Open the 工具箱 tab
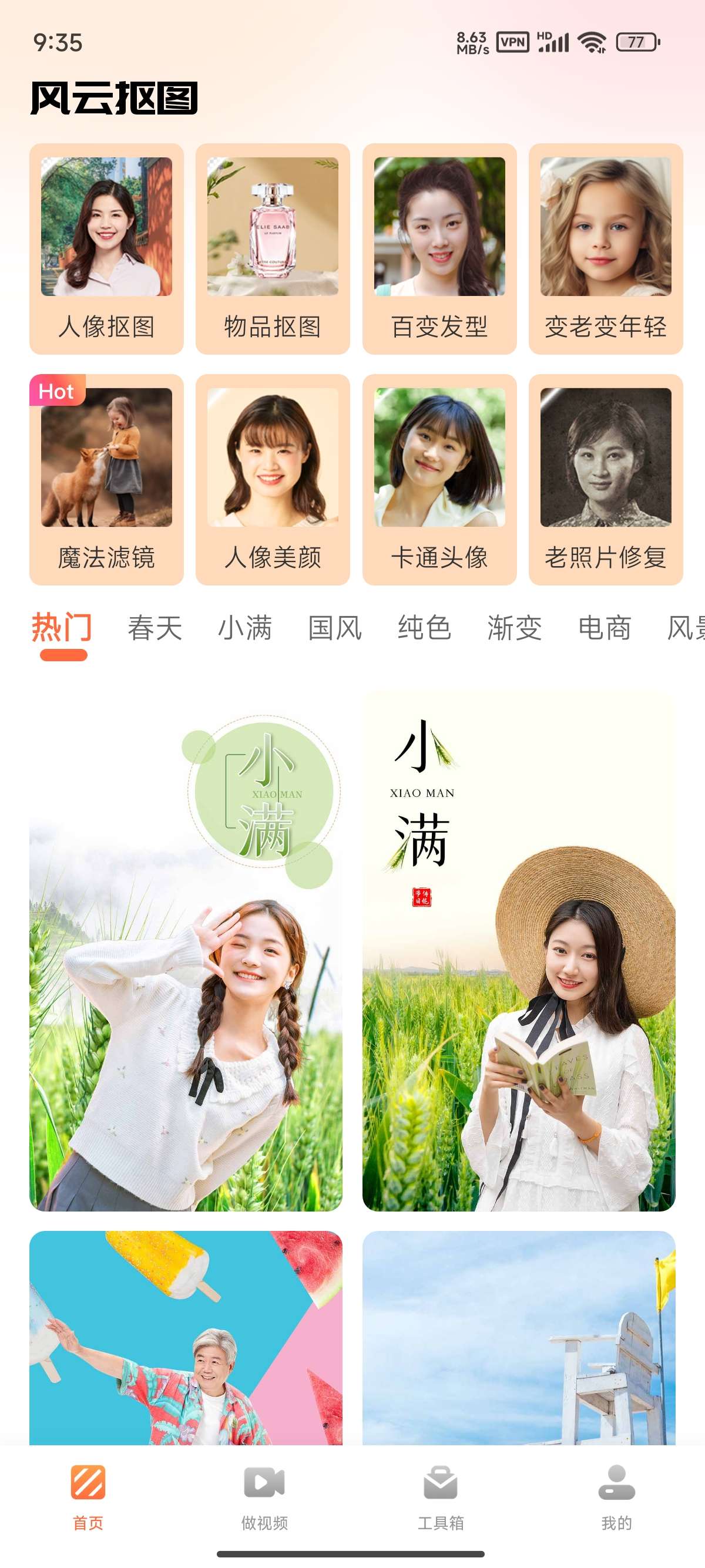This screenshot has height=1568, width=705. [x=440, y=1496]
